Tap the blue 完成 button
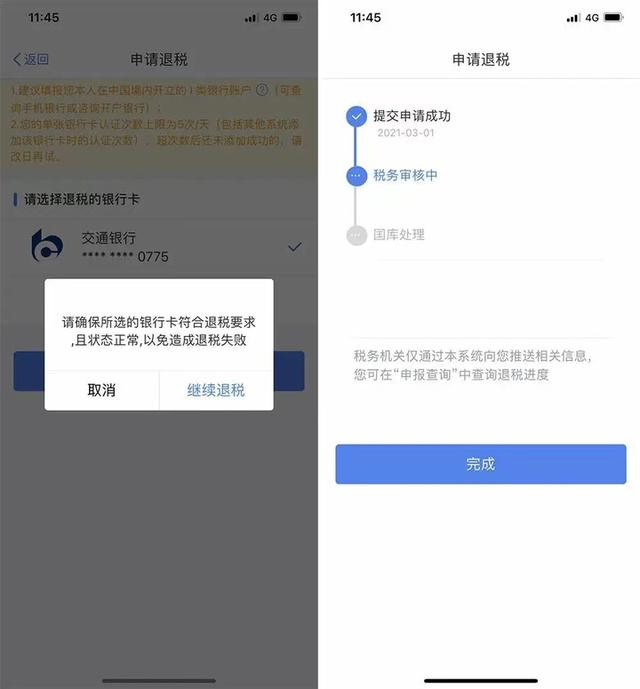Image resolution: width=640 pixels, height=689 pixels. coord(480,464)
